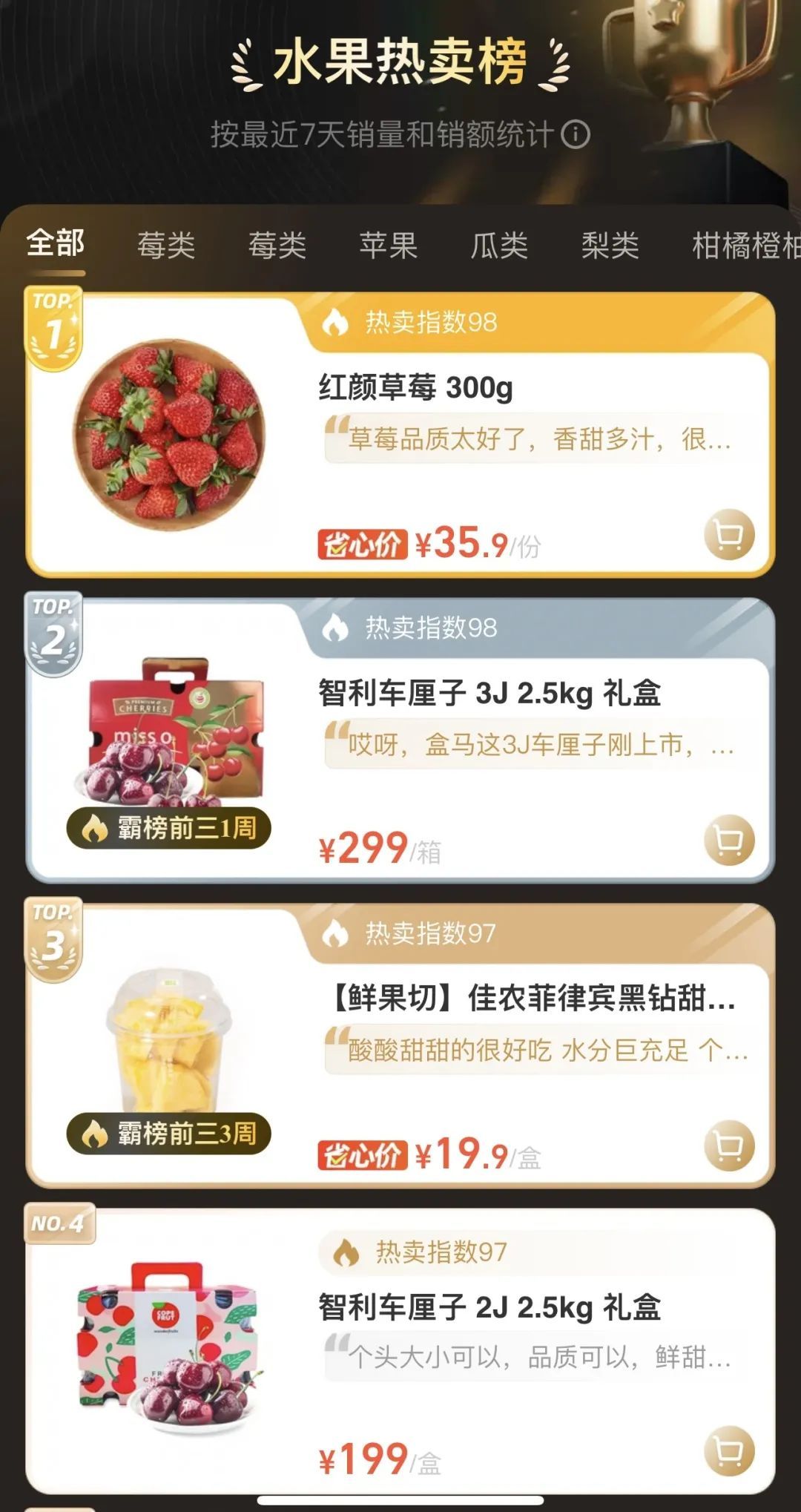Image resolution: width=801 pixels, height=1512 pixels.
Task: Switch to the 苹果 category tab
Action: [x=388, y=246]
